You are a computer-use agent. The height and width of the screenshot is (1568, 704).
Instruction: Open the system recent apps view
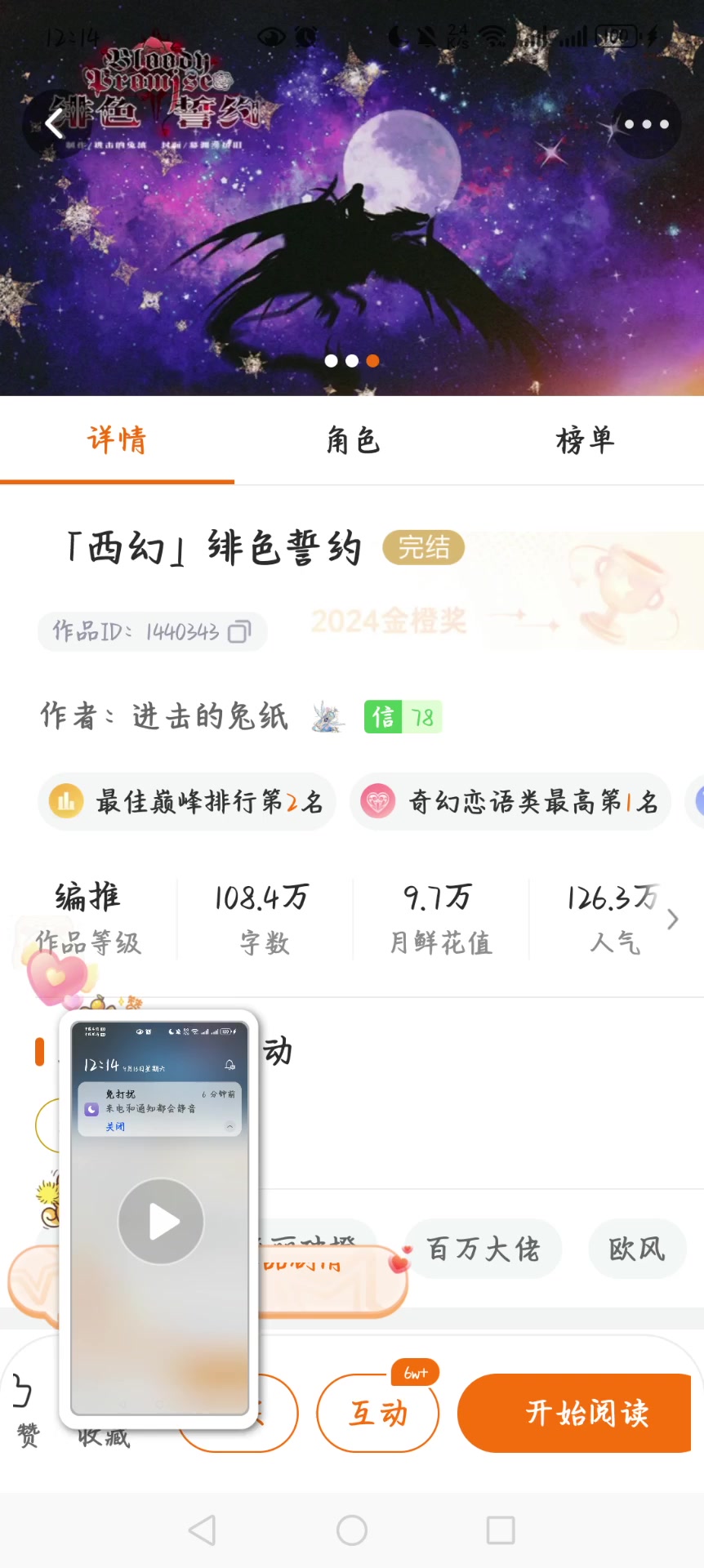501,1530
